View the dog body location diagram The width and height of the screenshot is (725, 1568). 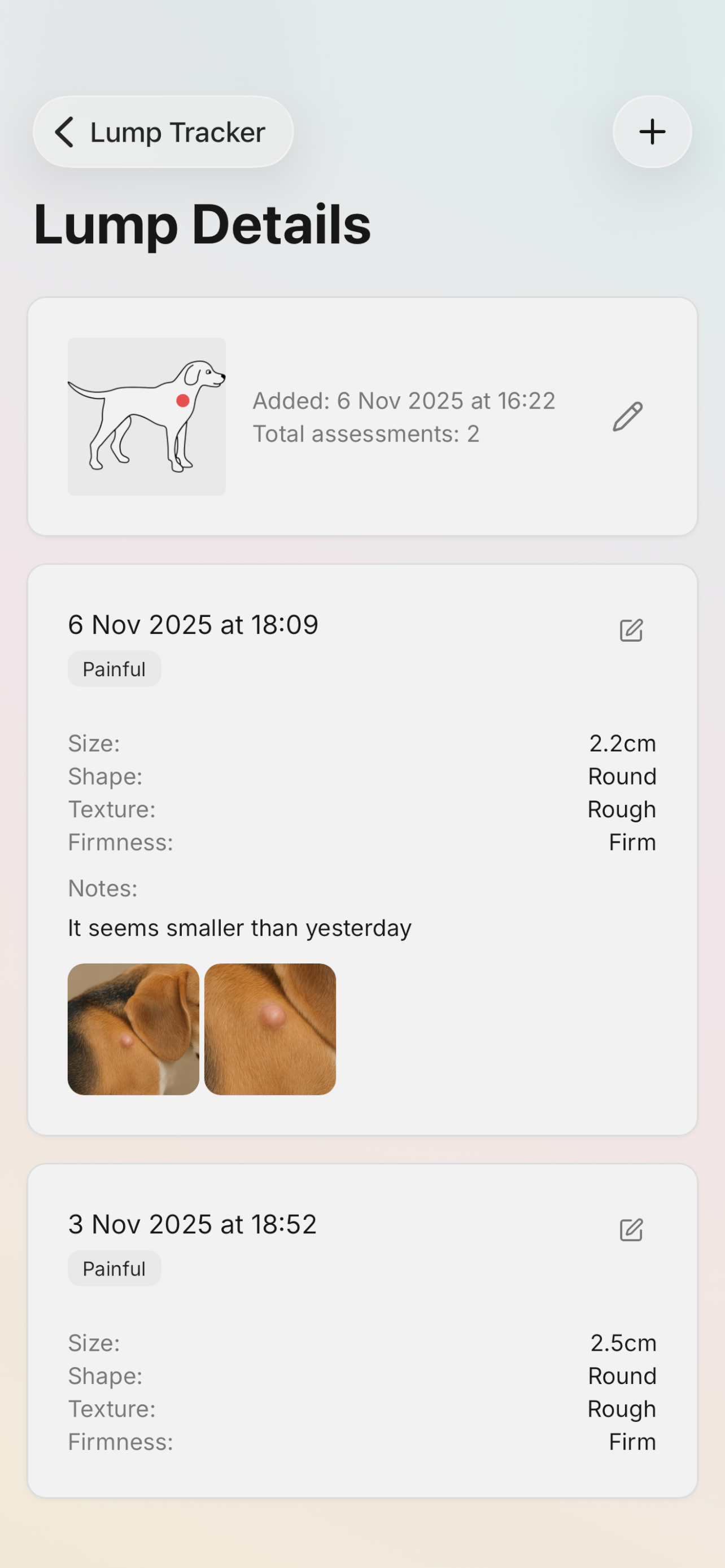(147, 417)
